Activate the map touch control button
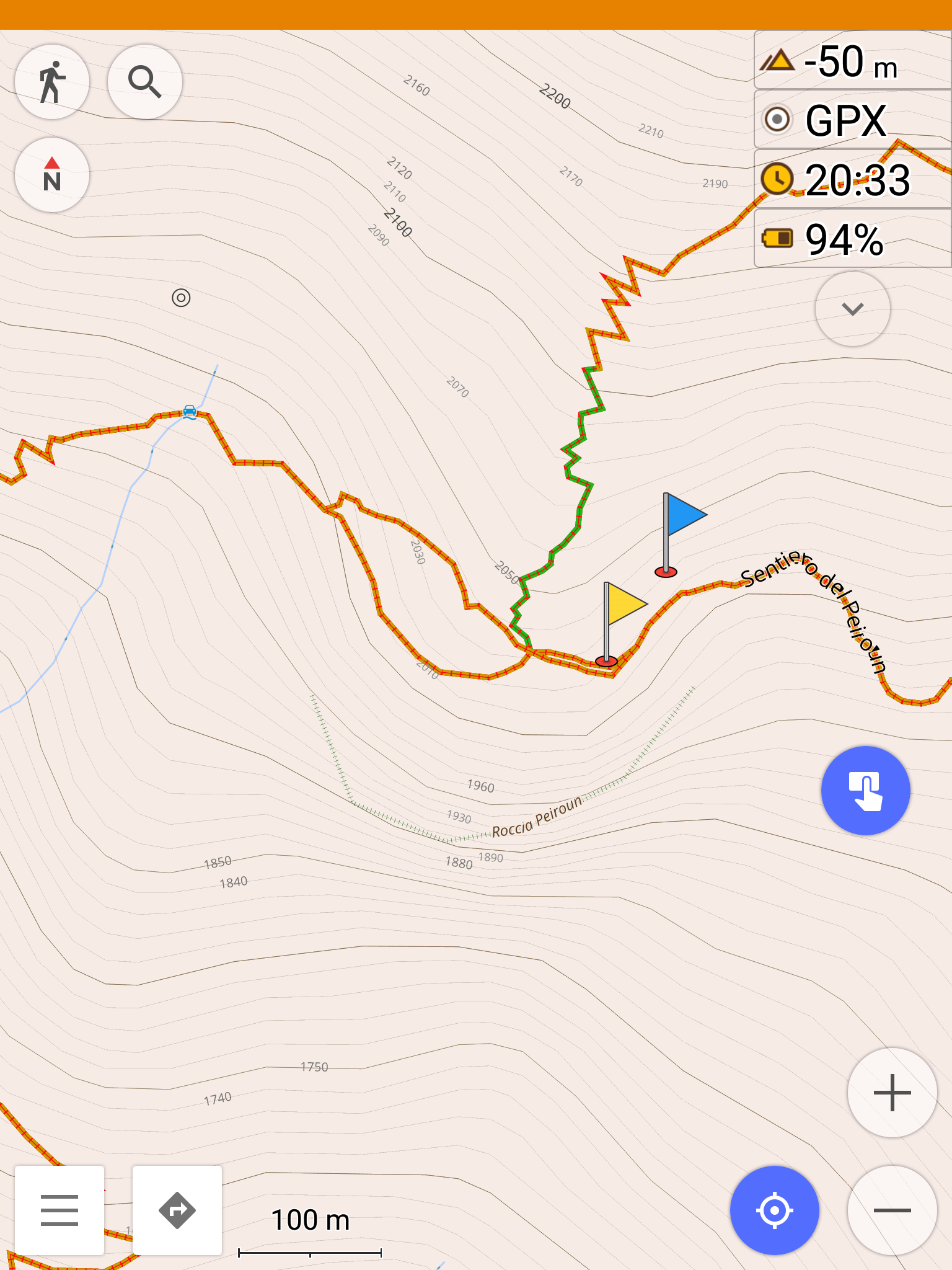Screen dimensions: 952x1270 (865, 791)
